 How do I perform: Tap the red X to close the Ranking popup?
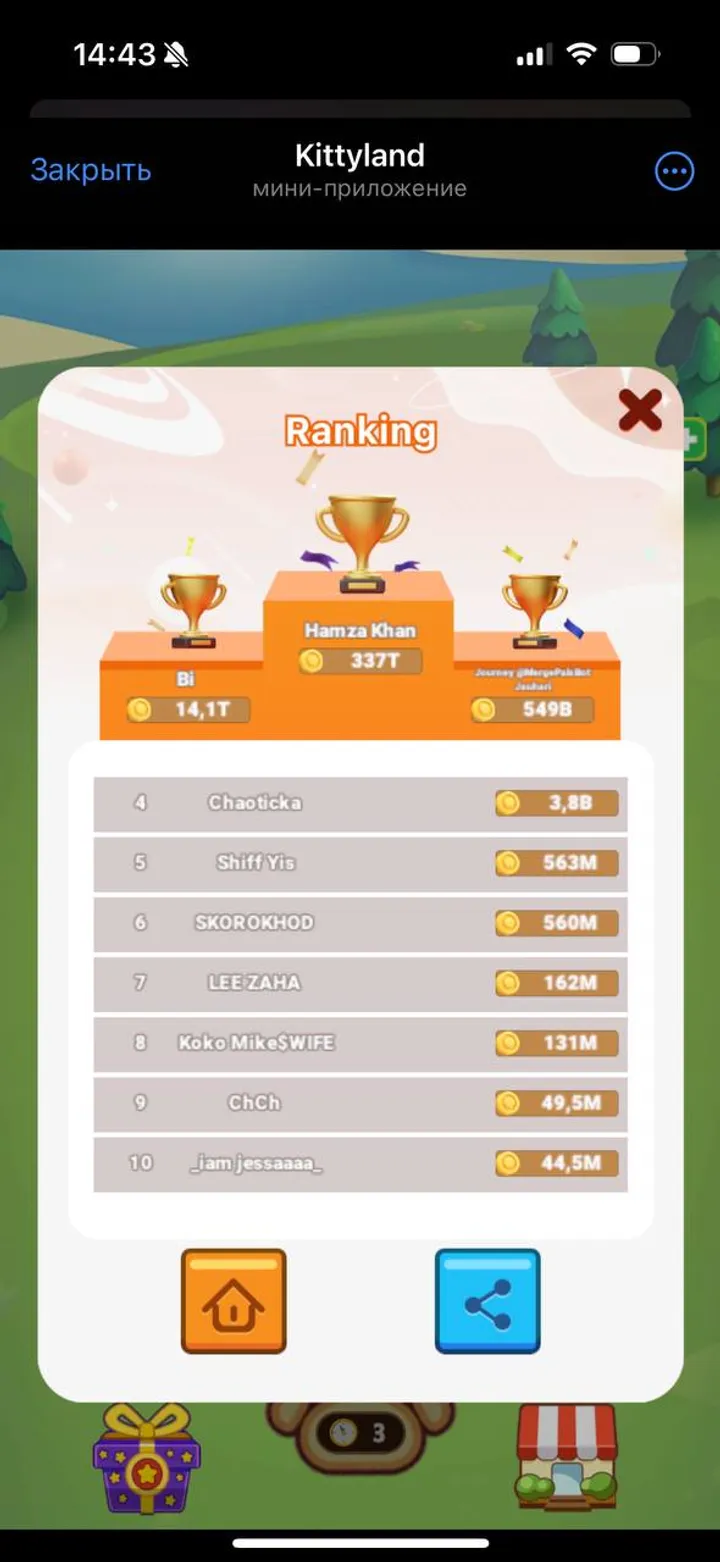pyautogui.click(x=641, y=411)
